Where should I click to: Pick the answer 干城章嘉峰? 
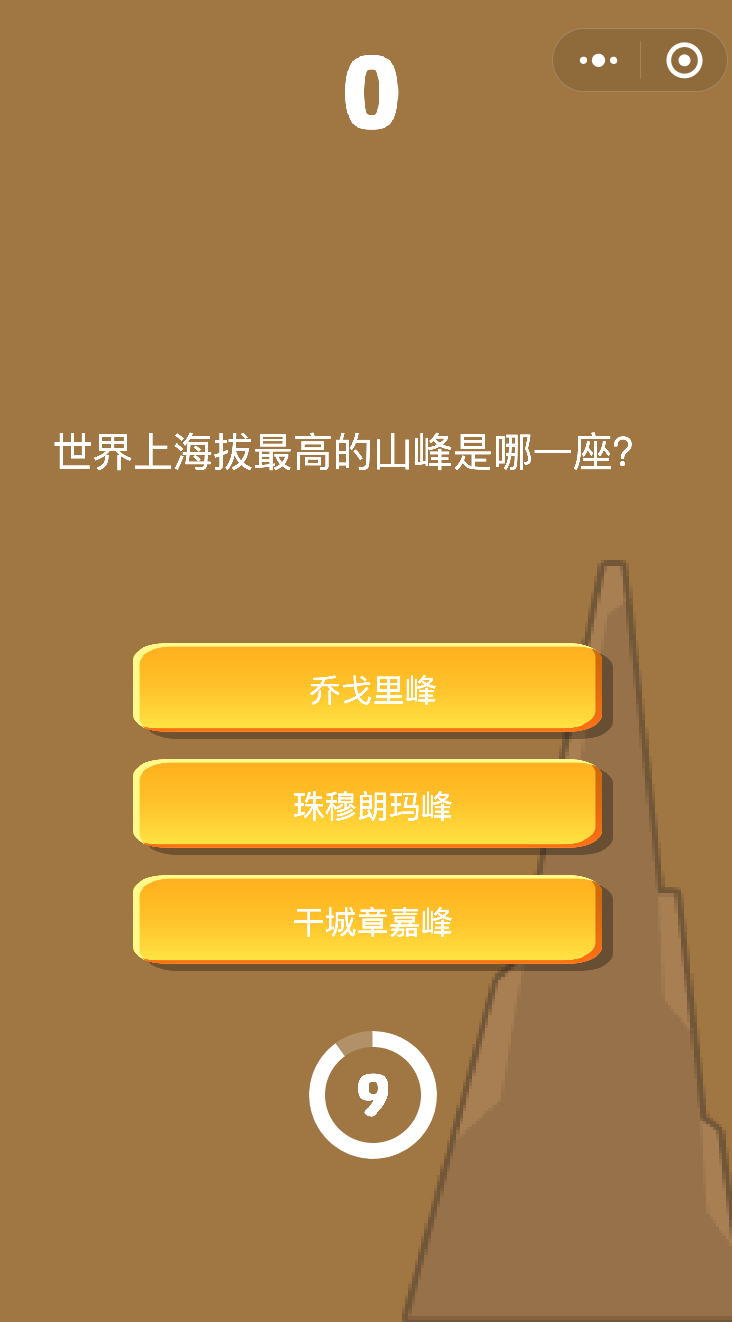[368, 921]
